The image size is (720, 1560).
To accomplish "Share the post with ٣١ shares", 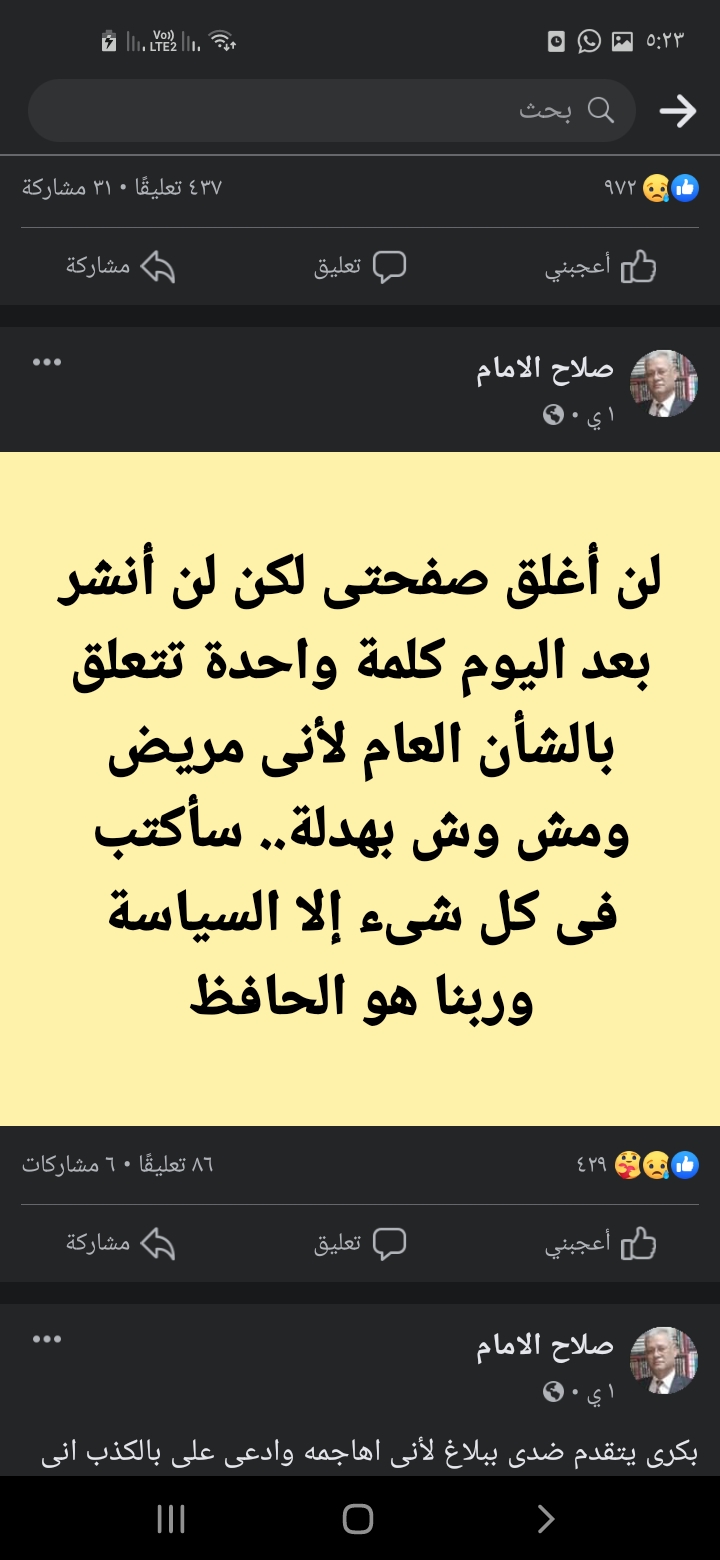I will tap(120, 267).
